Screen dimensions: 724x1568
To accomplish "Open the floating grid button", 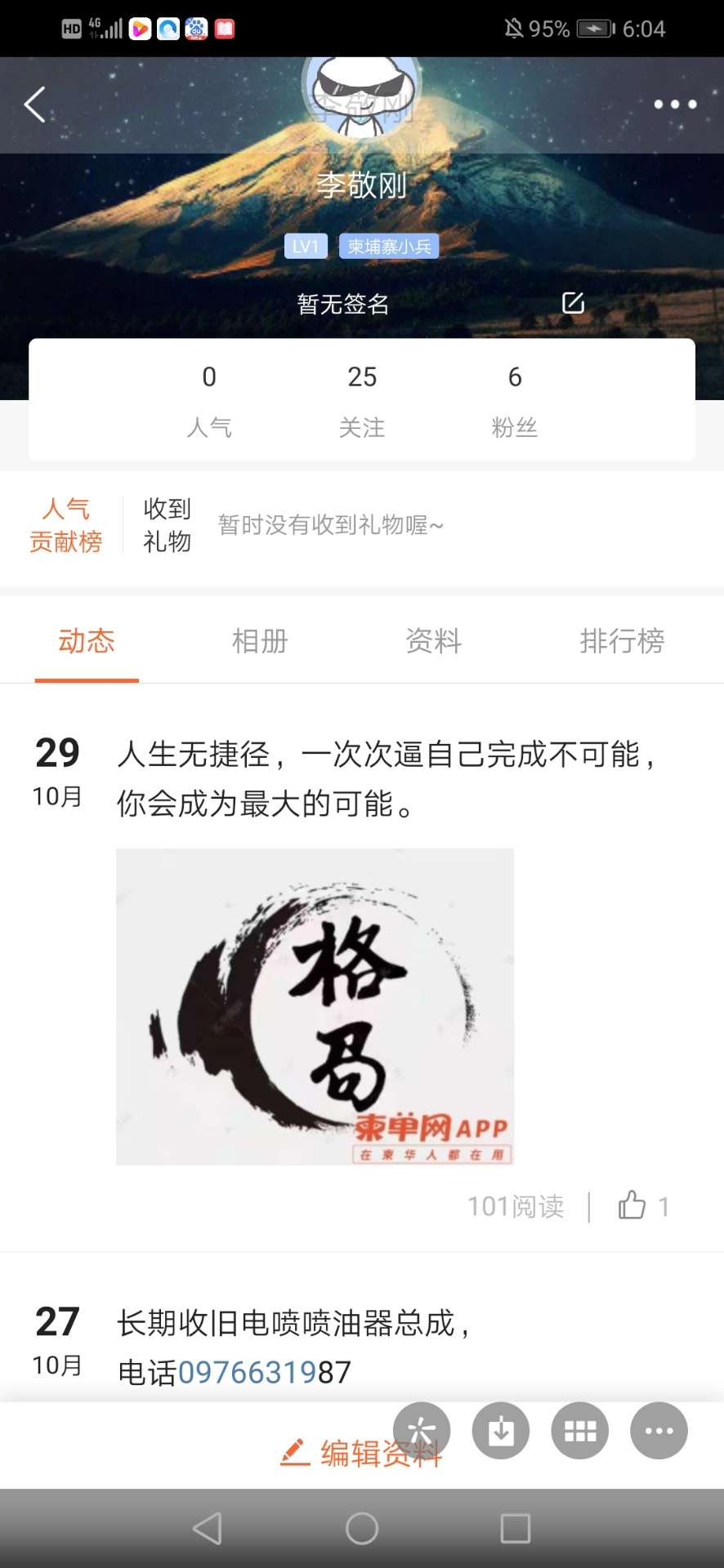I will (579, 1431).
